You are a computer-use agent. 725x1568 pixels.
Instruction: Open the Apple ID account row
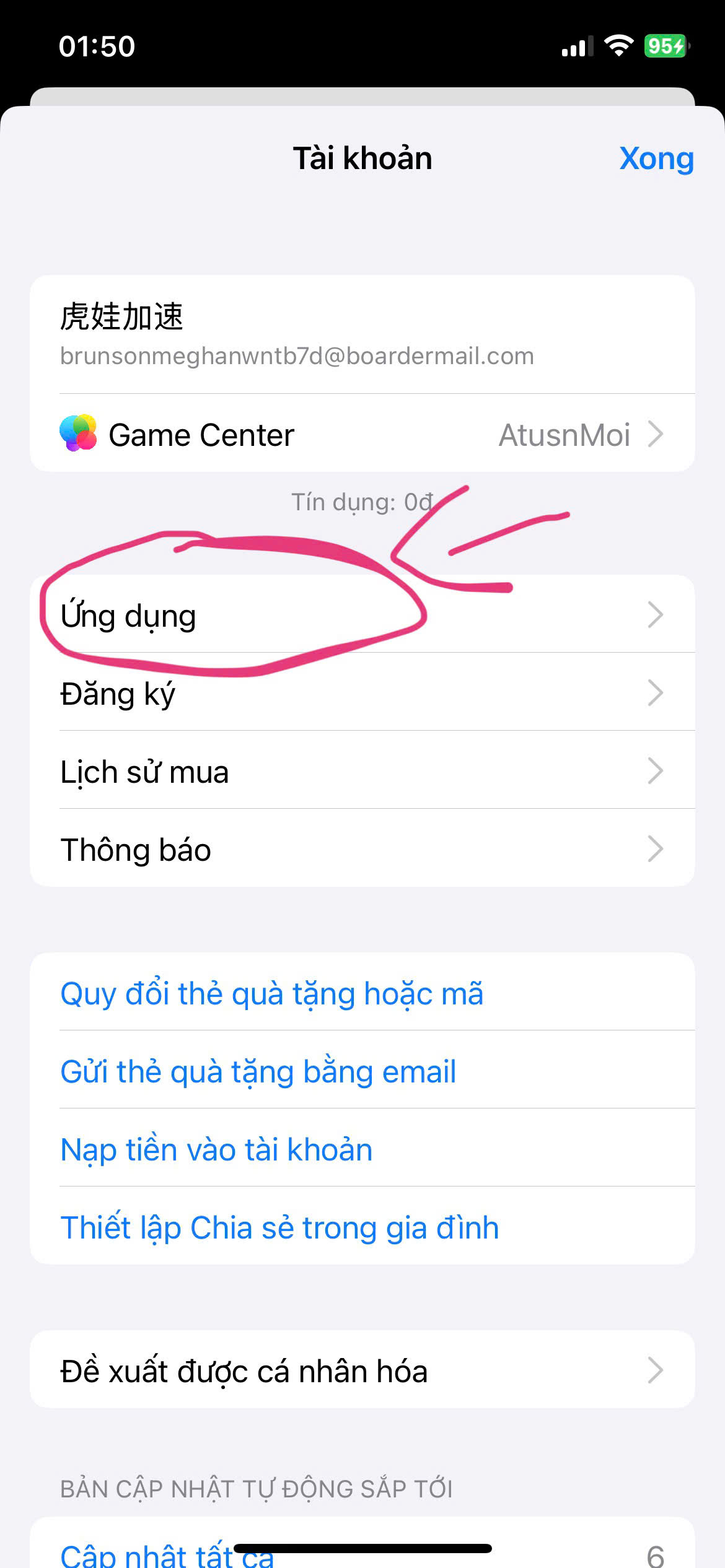tap(362, 334)
